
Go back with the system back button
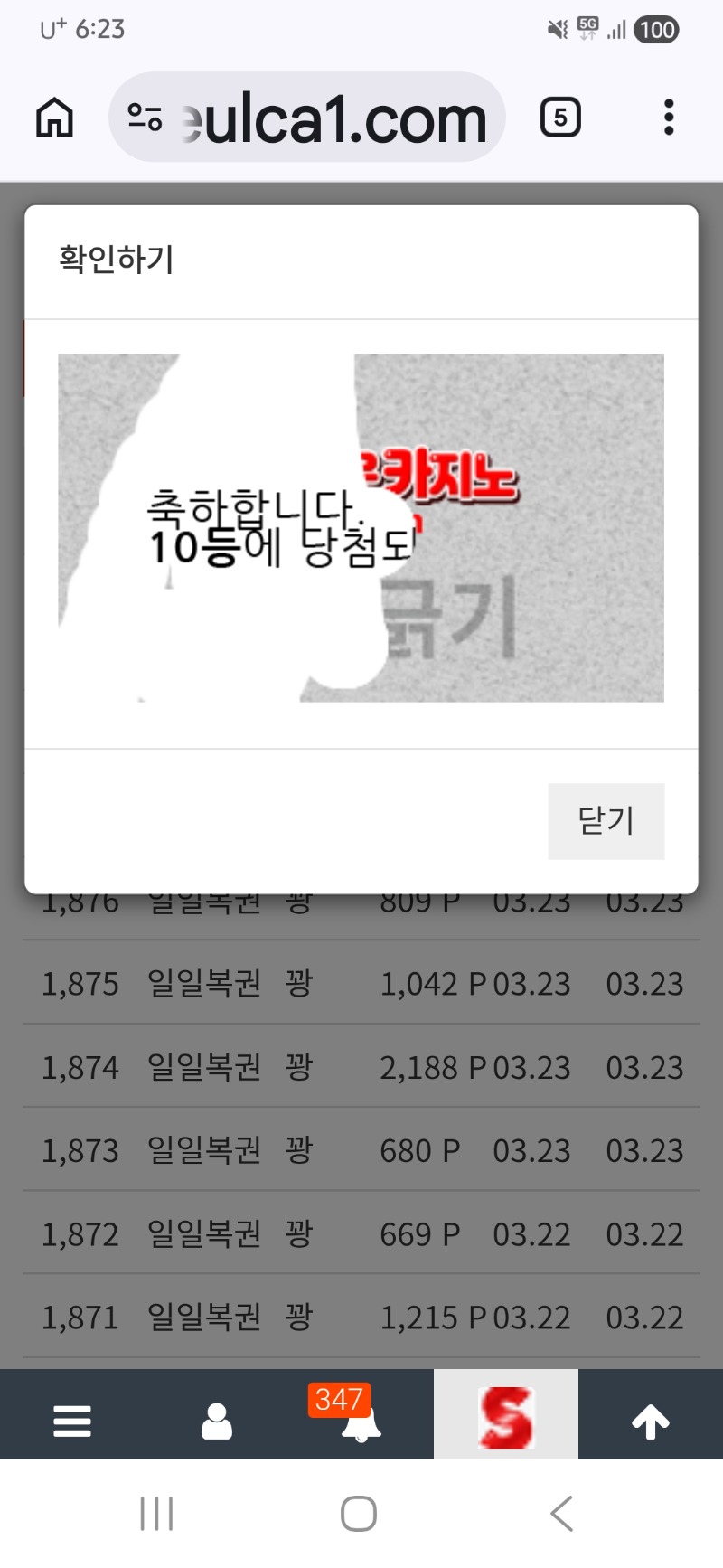[x=562, y=1514]
